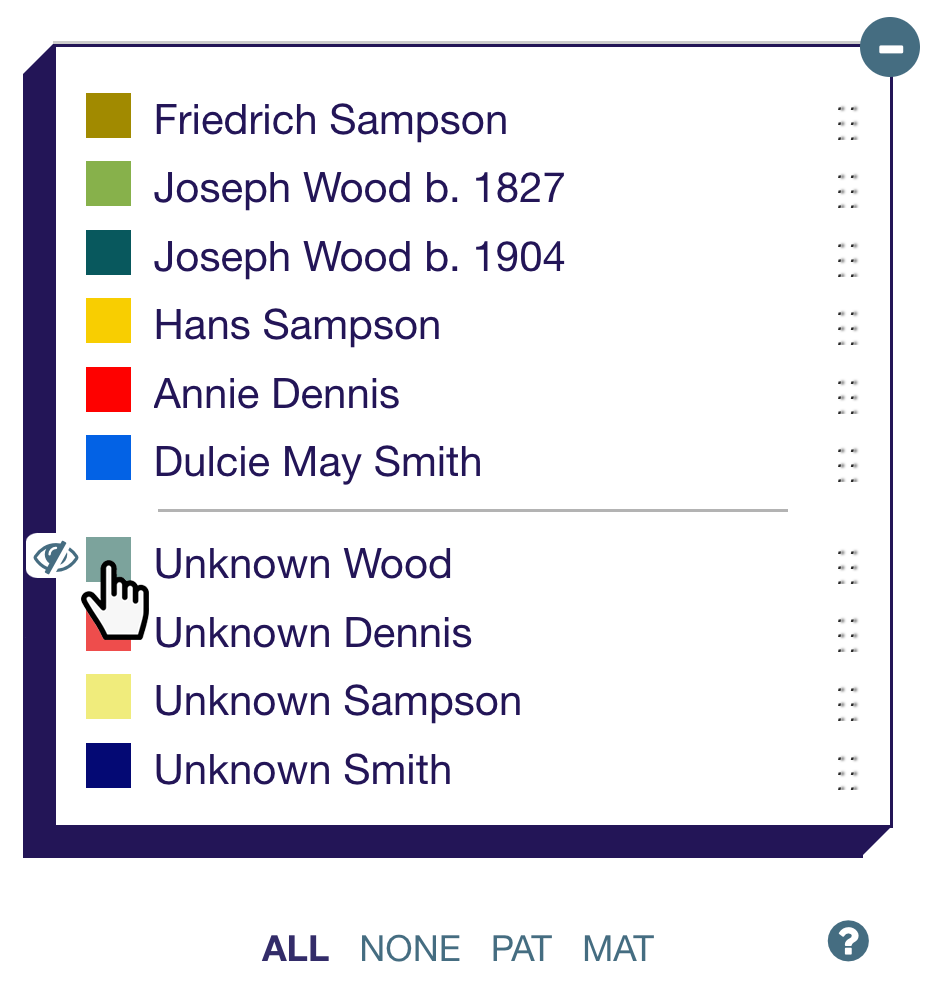Click the drag handle beside Annie Dennis
934x984 pixels.
pos(847,396)
